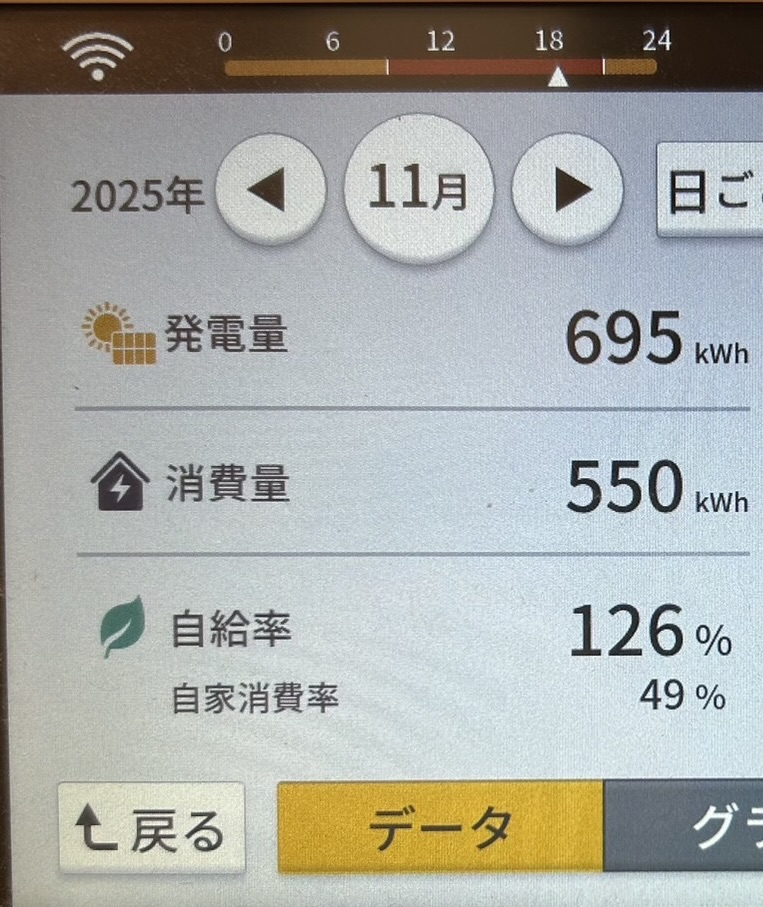Click the 2025年 year label
The width and height of the screenshot is (763, 907).
136,196
